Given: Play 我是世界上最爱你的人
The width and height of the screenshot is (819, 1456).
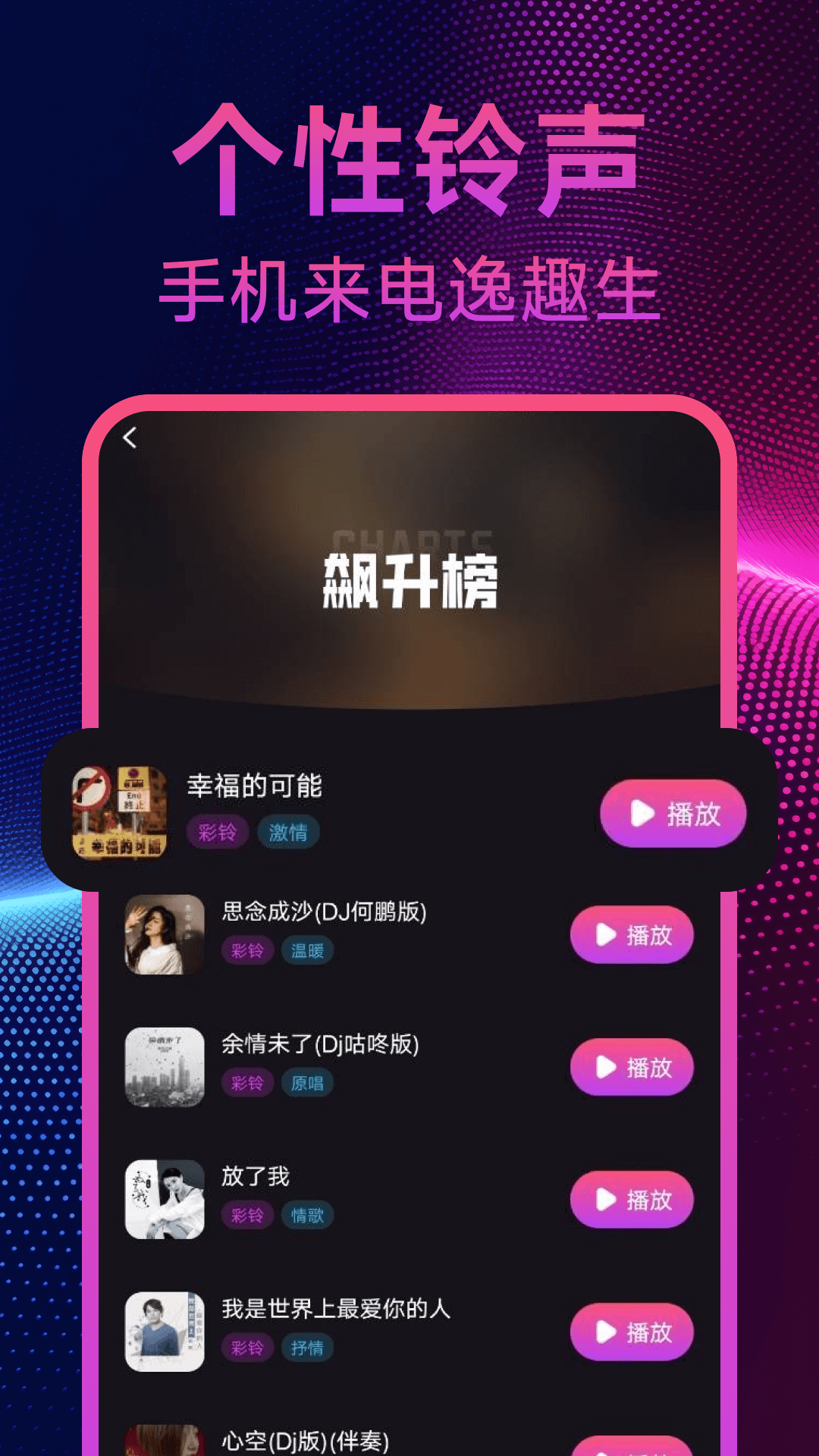Looking at the screenshot, I should pos(632,1332).
